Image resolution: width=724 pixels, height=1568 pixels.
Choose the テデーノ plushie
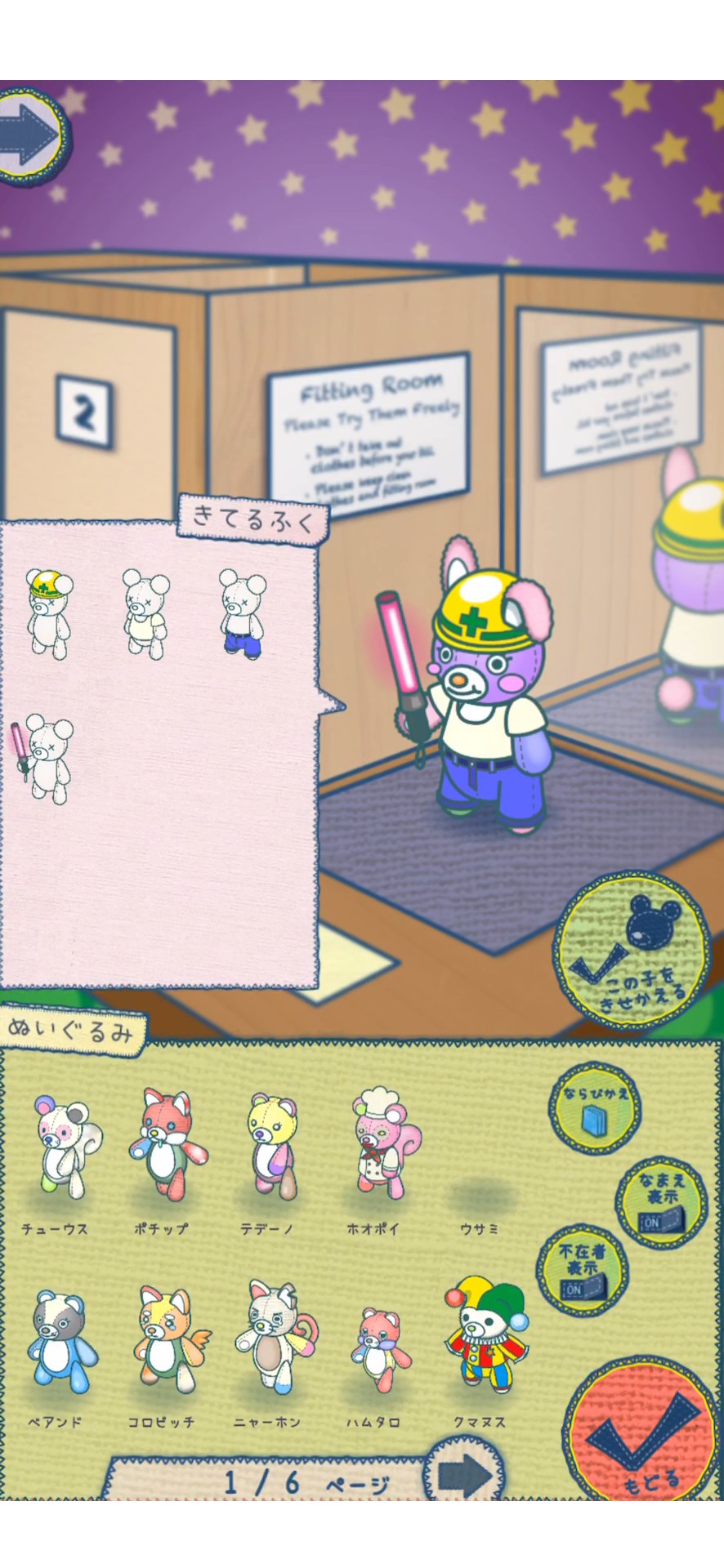tap(270, 1147)
